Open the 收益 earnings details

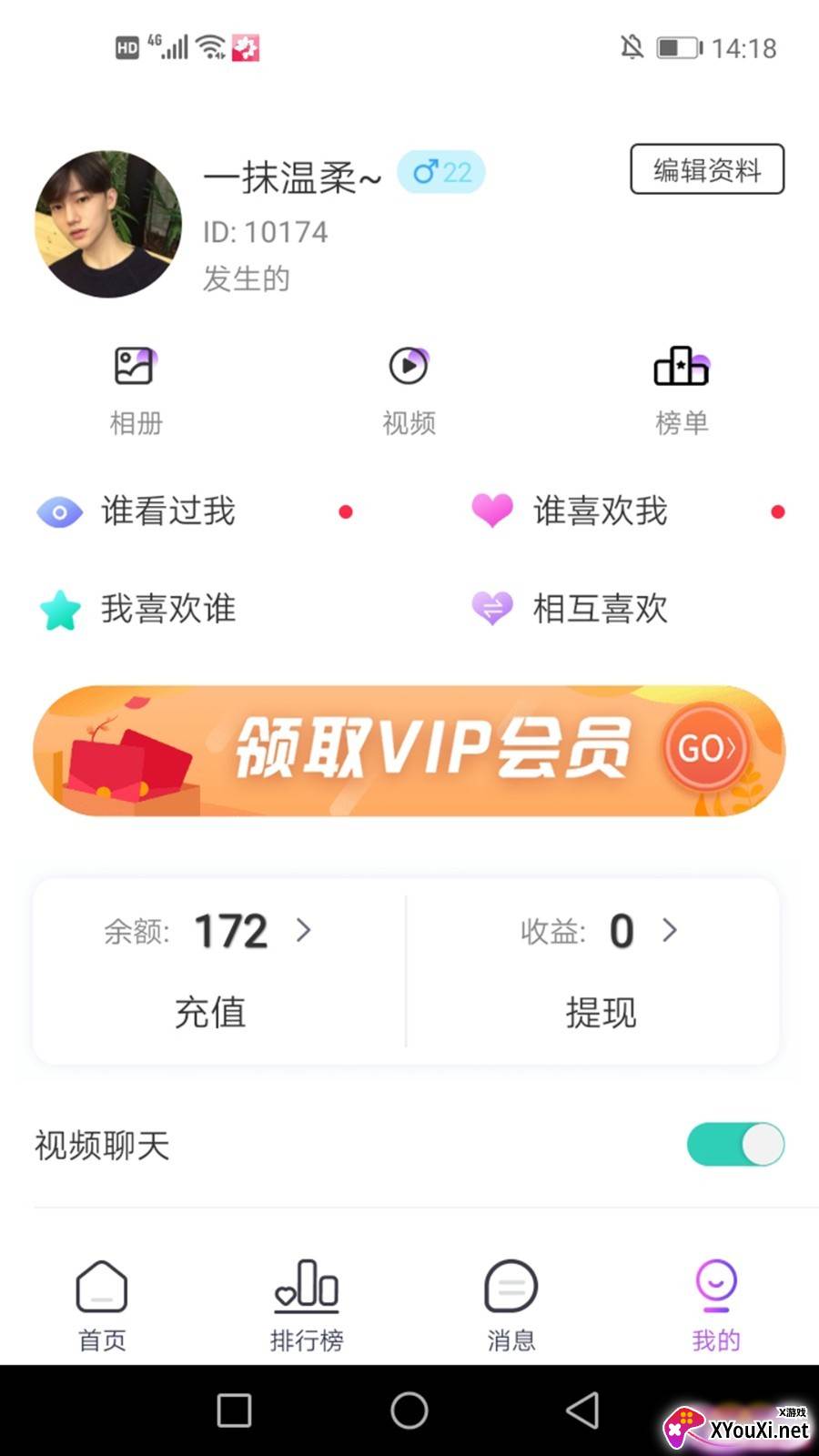[x=622, y=931]
